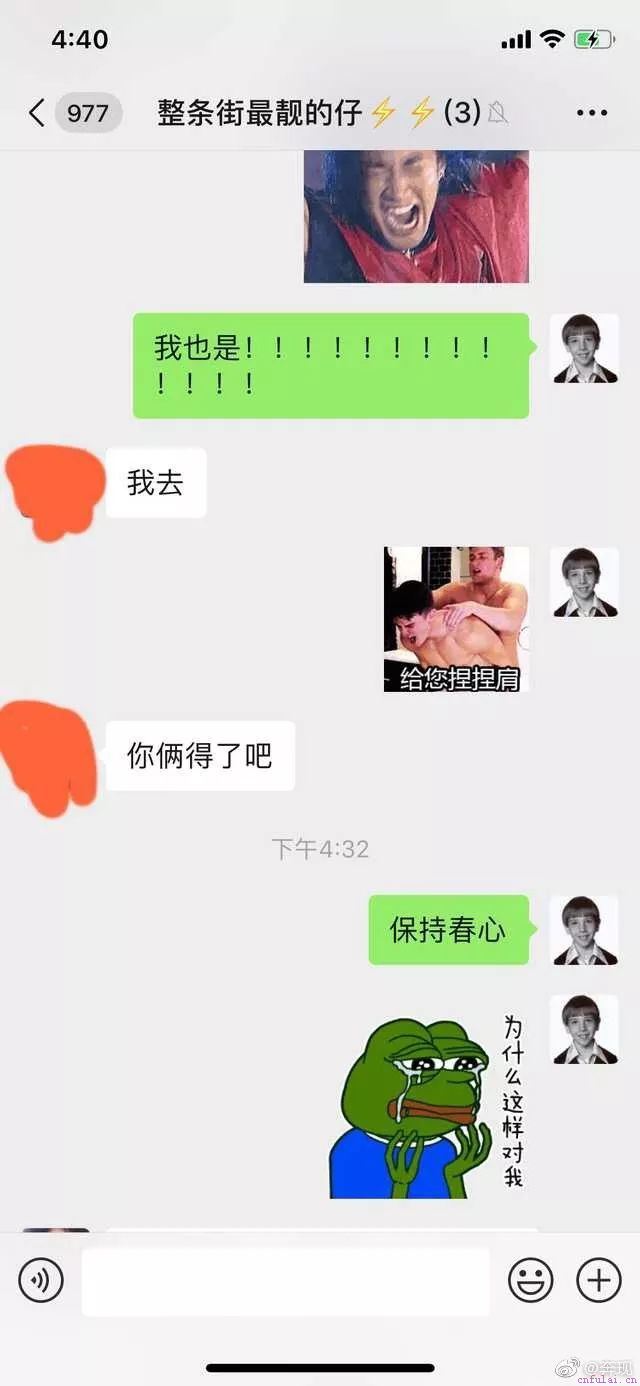Viewport: 640px width, 1386px height.
Task: Open the three-dot chat info menu
Action: [x=591, y=113]
